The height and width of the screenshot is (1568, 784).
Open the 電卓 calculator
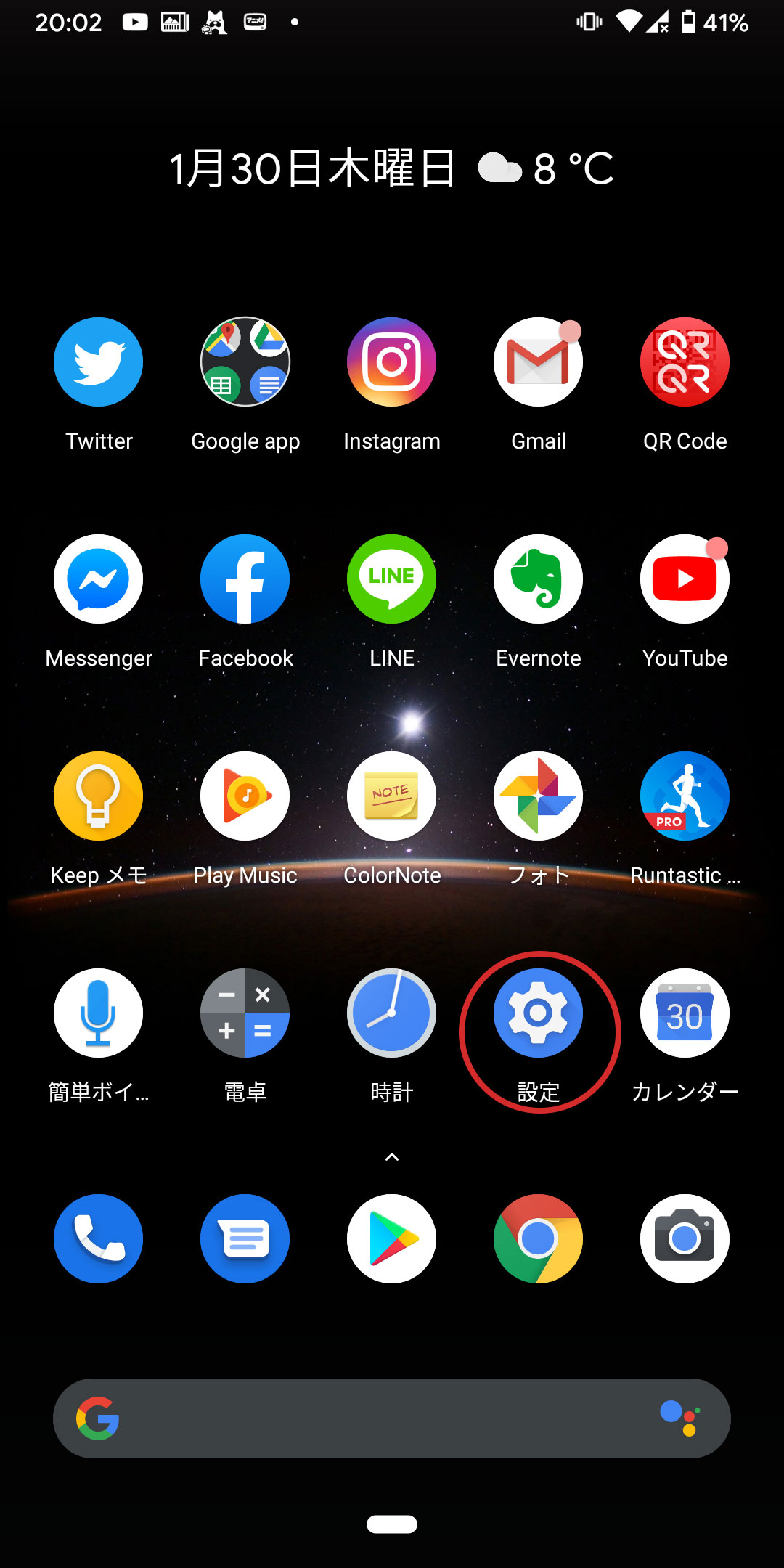click(245, 1013)
